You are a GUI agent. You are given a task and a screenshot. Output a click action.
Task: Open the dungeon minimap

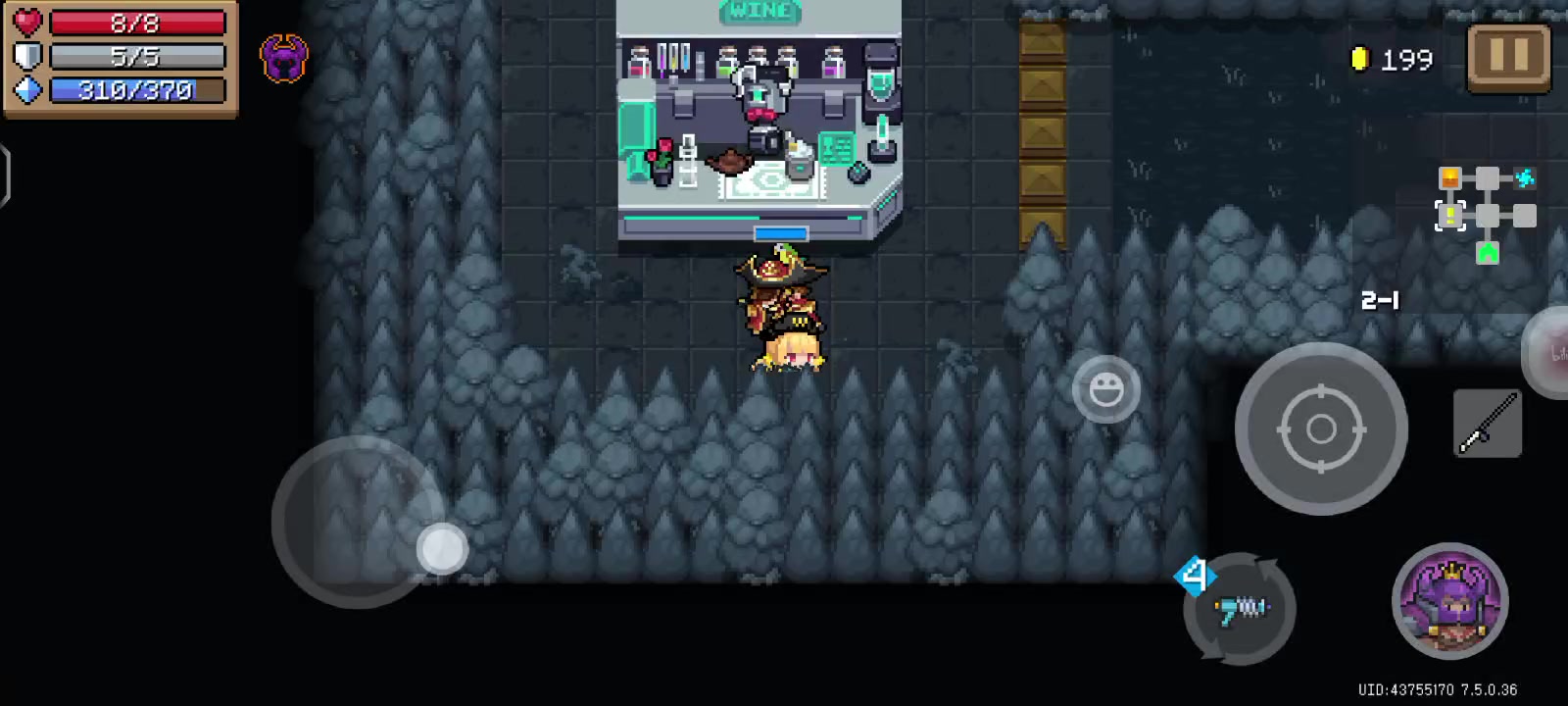(1487, 215)
